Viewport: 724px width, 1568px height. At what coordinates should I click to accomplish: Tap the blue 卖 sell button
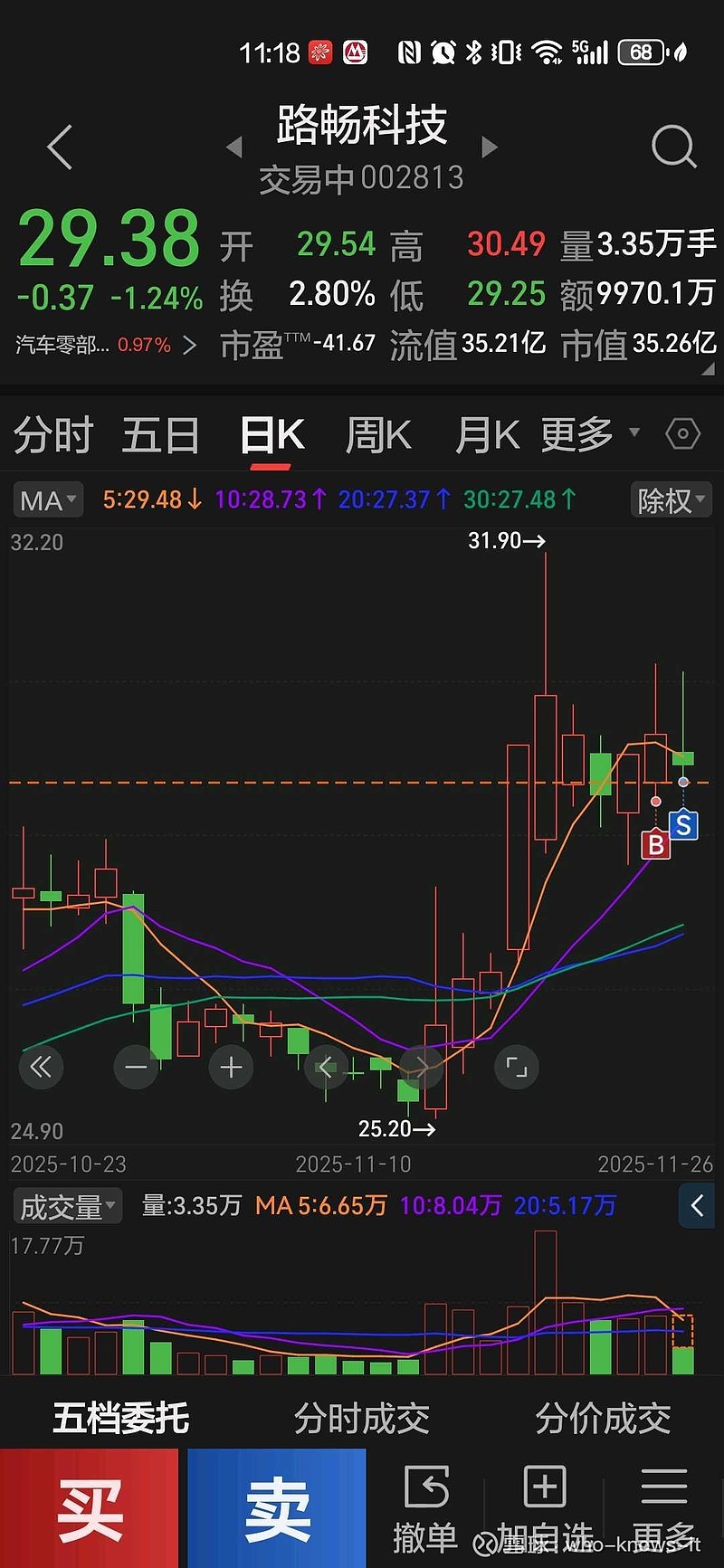(x=277, y=1508)
